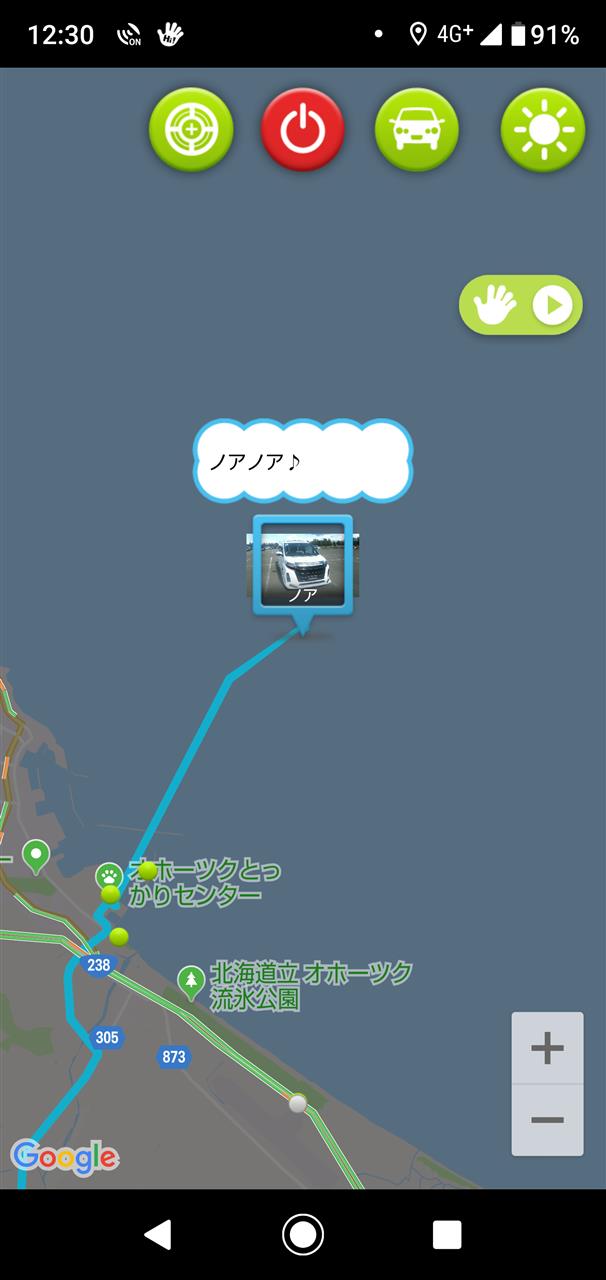Tap the sun brightness button

click(542, 130)
